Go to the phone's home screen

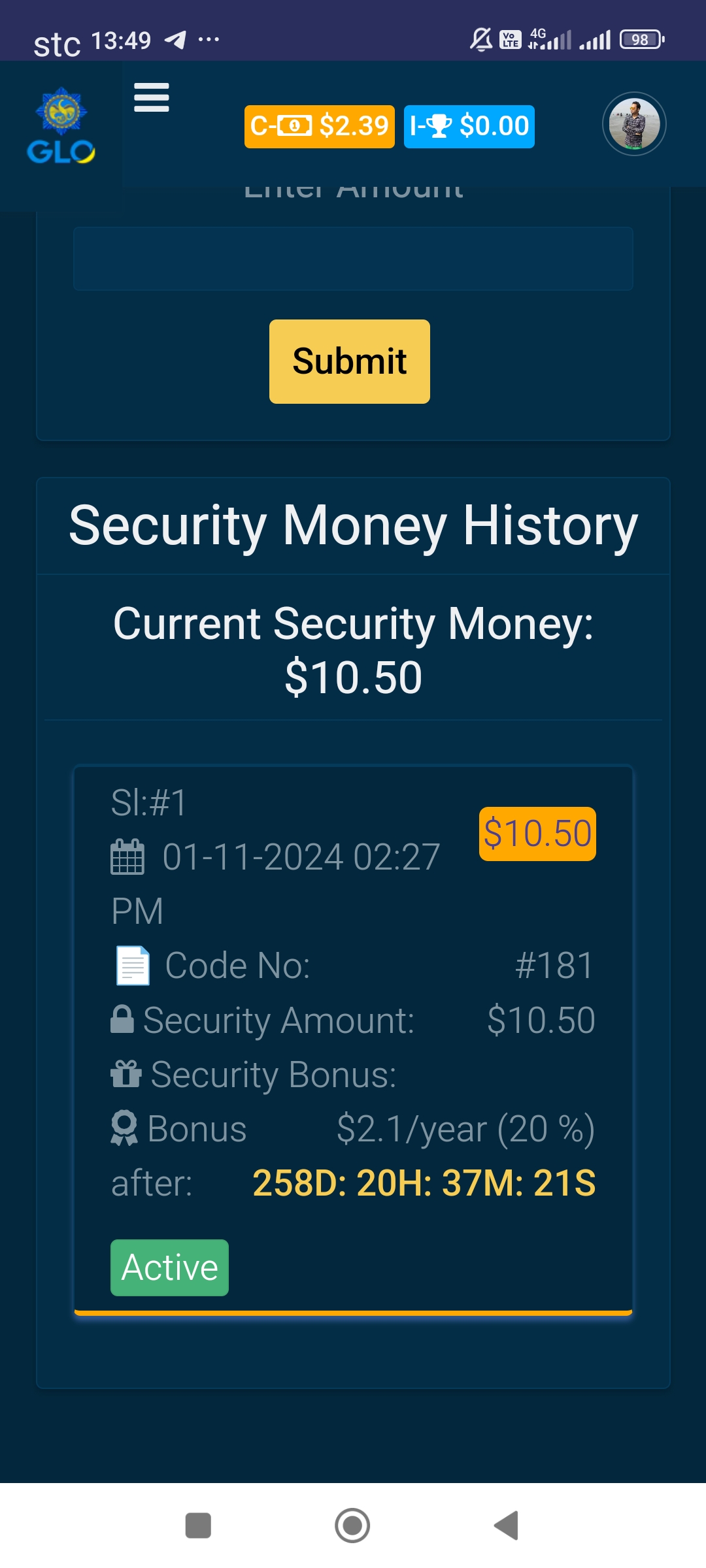click(352, 1526)
